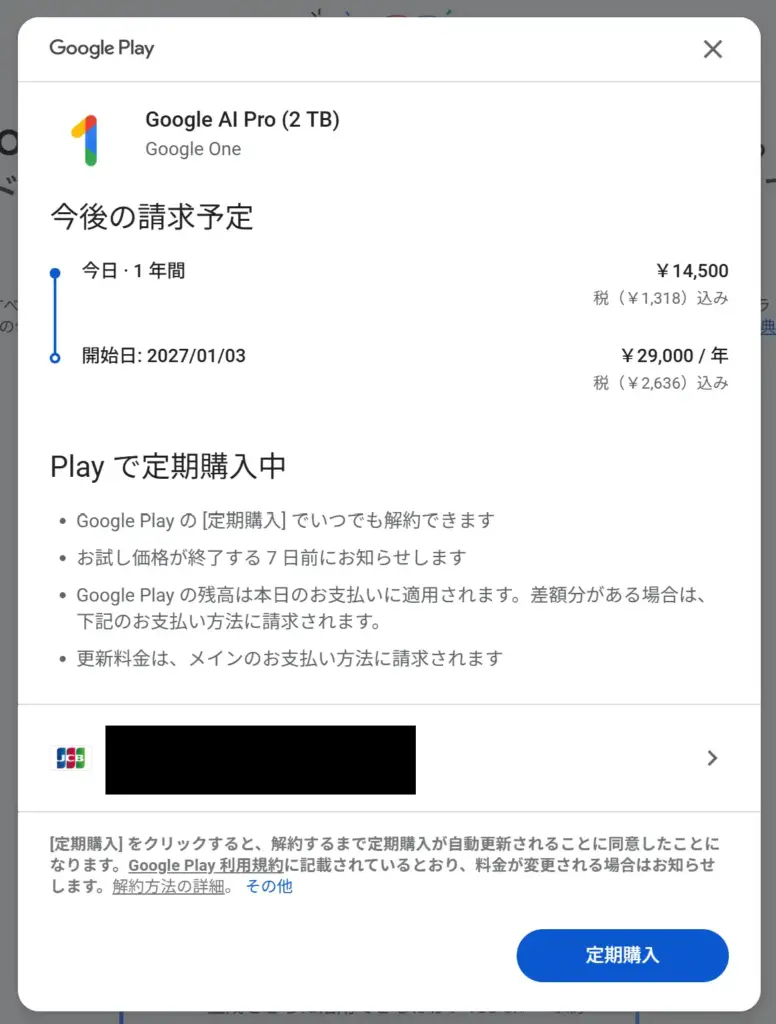Click the Play で定期購入中 heading

(167, 466)
